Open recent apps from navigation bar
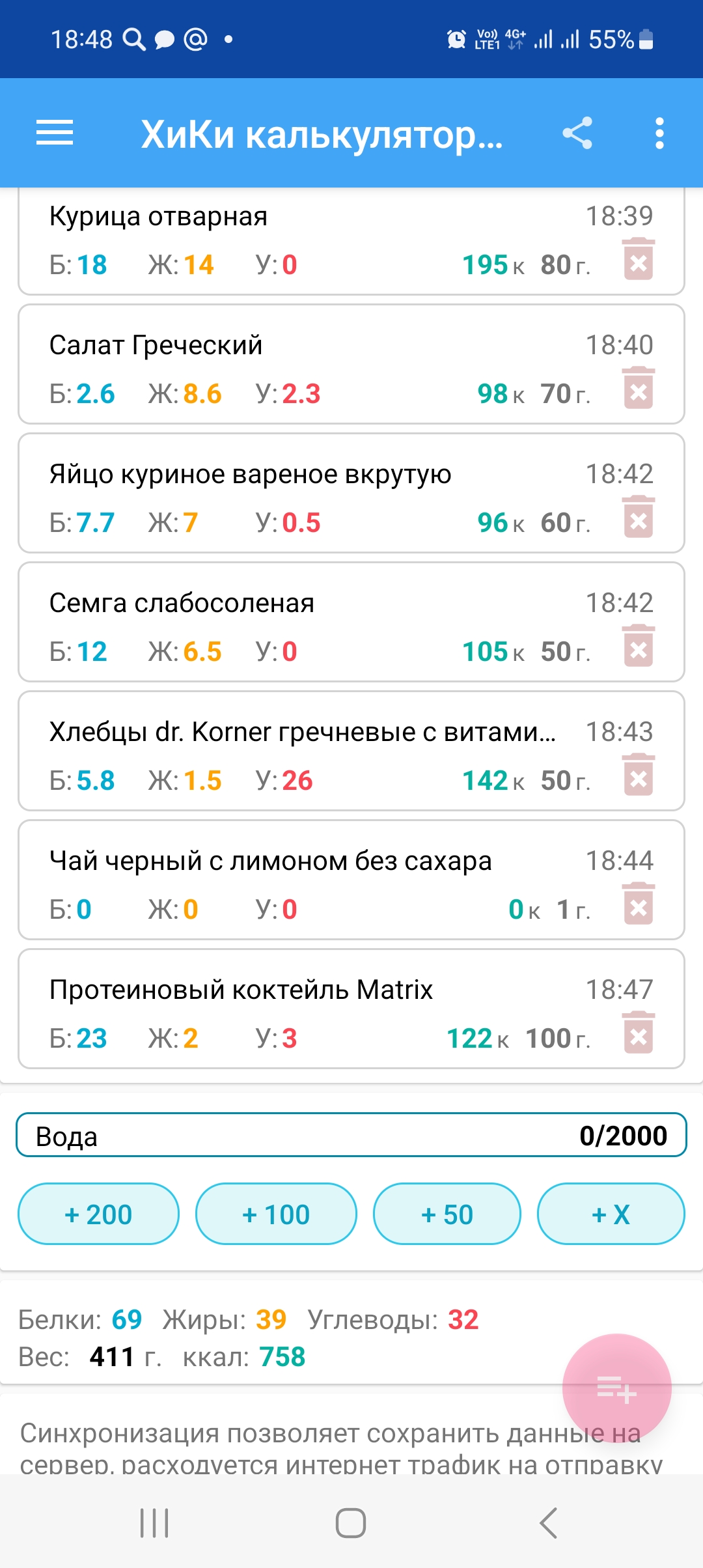Screen dimensions: 703x1568 (x=154, y=1523)
